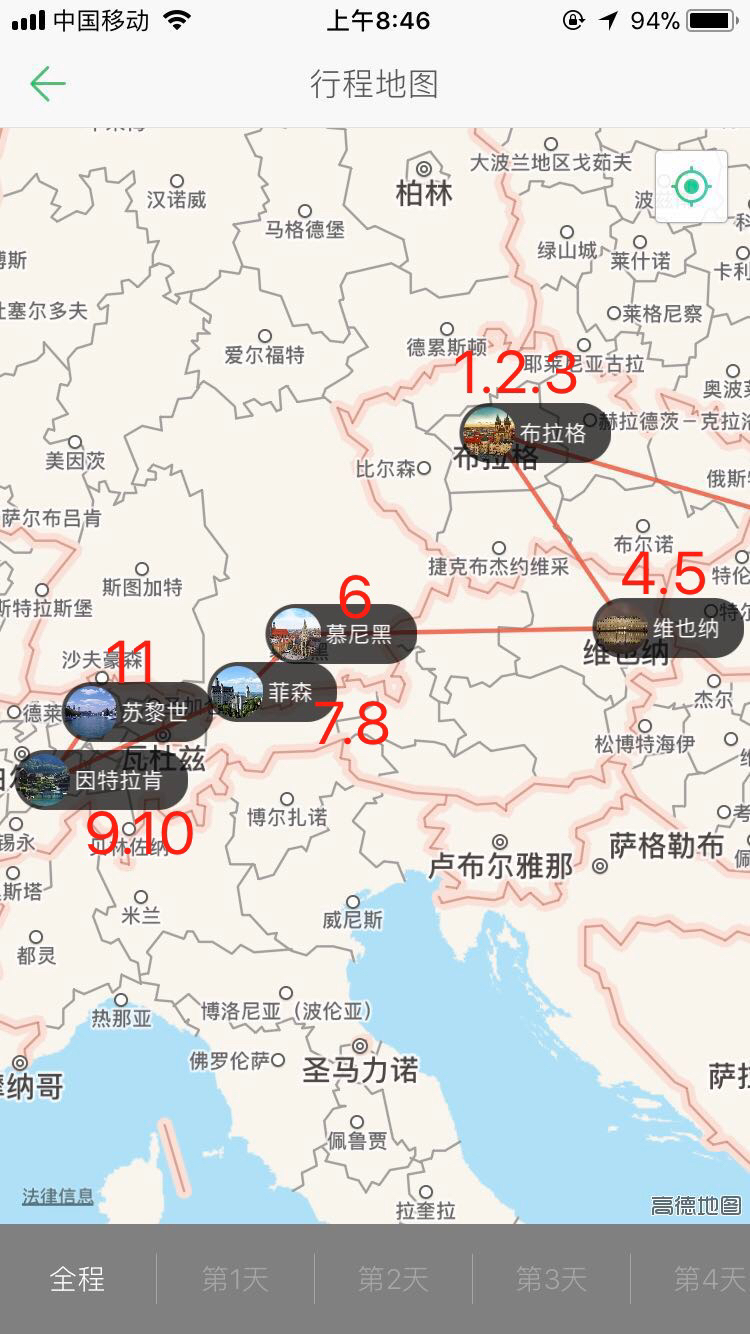Center the map on my location

pyautogui.click(x=691, y=186)
